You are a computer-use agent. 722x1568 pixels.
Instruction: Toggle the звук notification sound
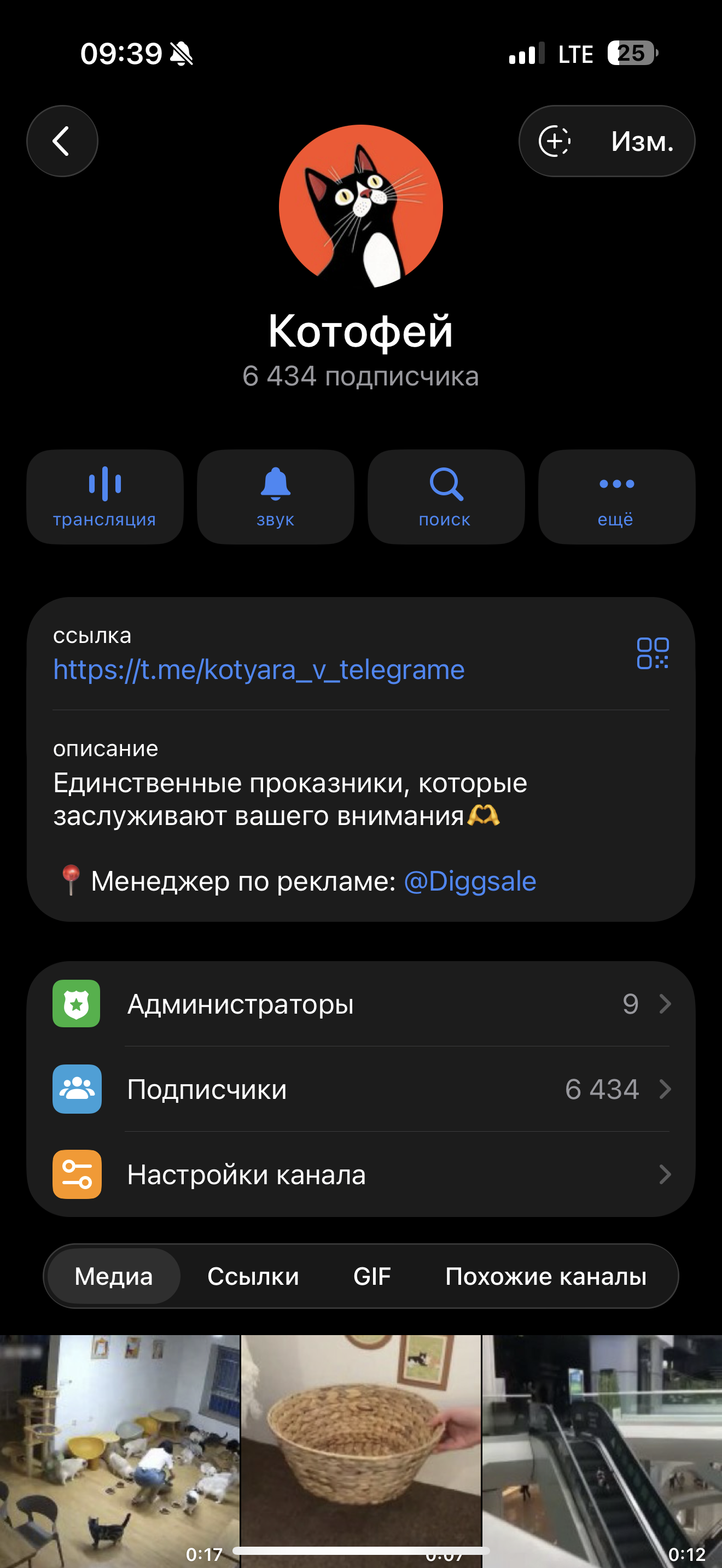click(x=275, y=496)
